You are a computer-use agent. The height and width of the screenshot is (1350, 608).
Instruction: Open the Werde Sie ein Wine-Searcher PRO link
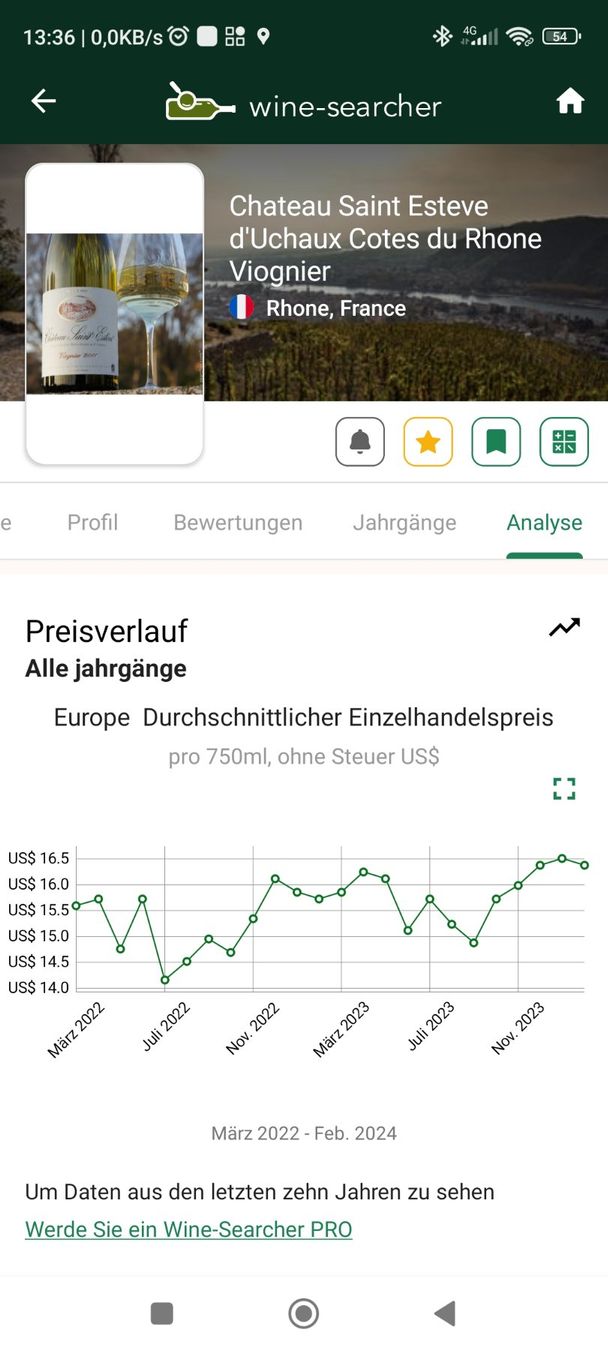[189, 1229]
